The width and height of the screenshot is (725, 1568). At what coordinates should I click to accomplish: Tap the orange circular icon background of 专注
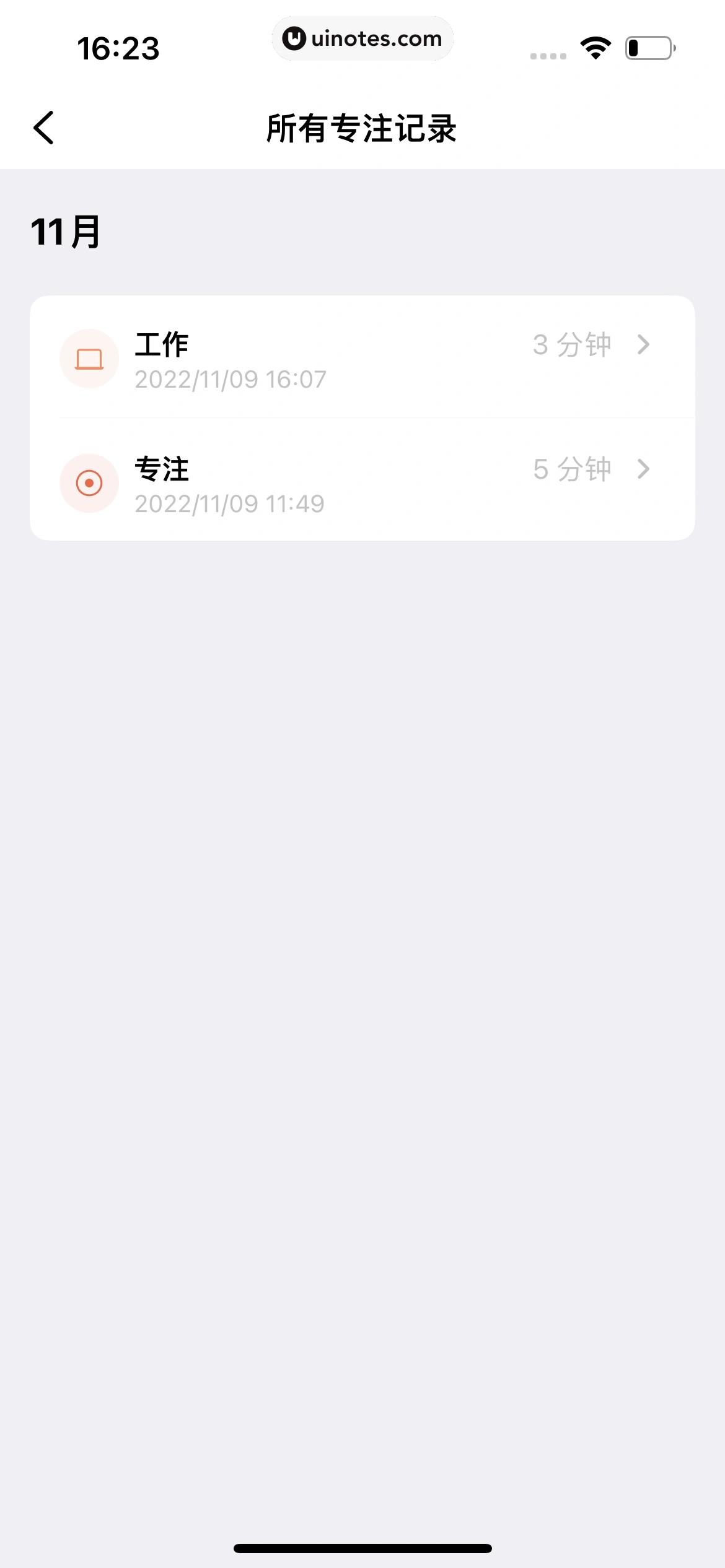[89, 482]
